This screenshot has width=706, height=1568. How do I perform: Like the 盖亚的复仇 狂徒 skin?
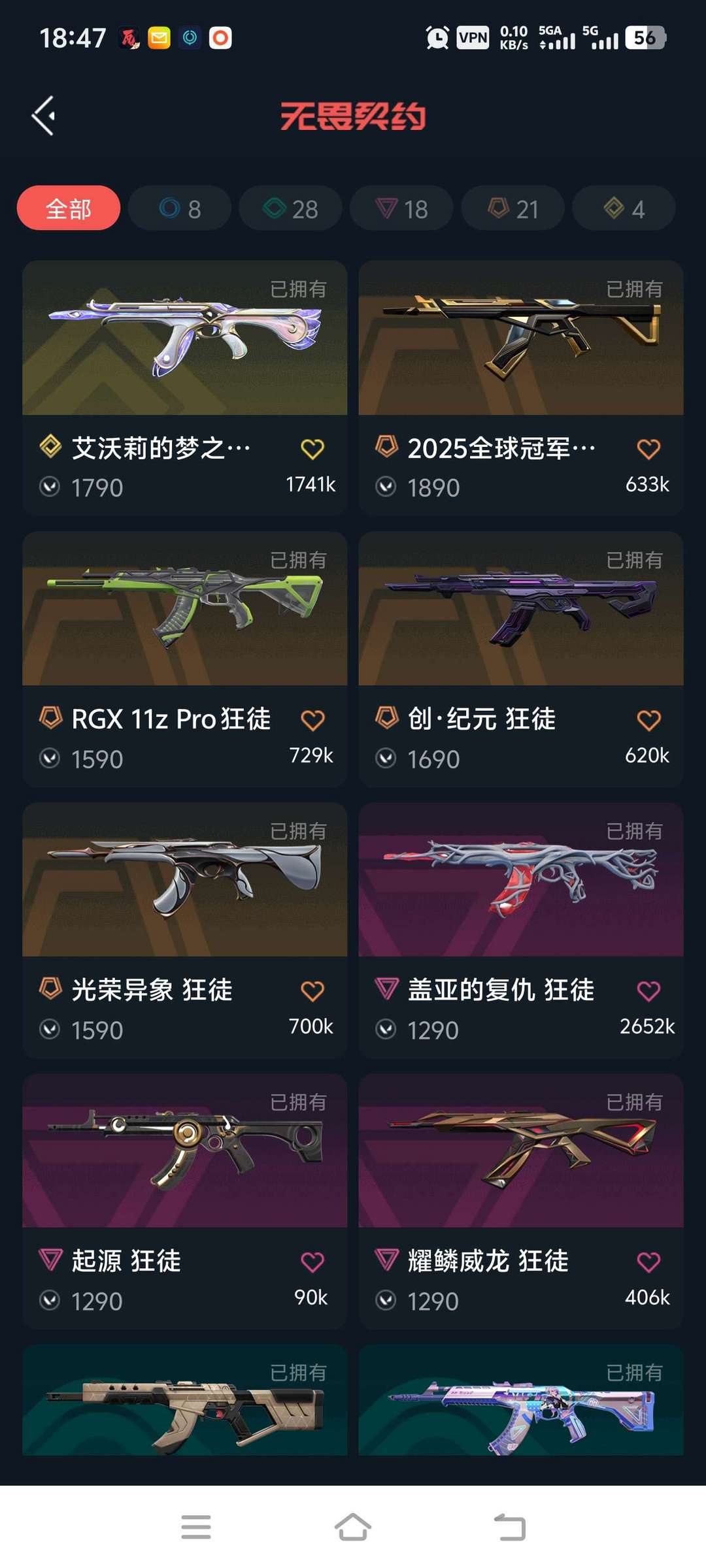tap(648, 992)
